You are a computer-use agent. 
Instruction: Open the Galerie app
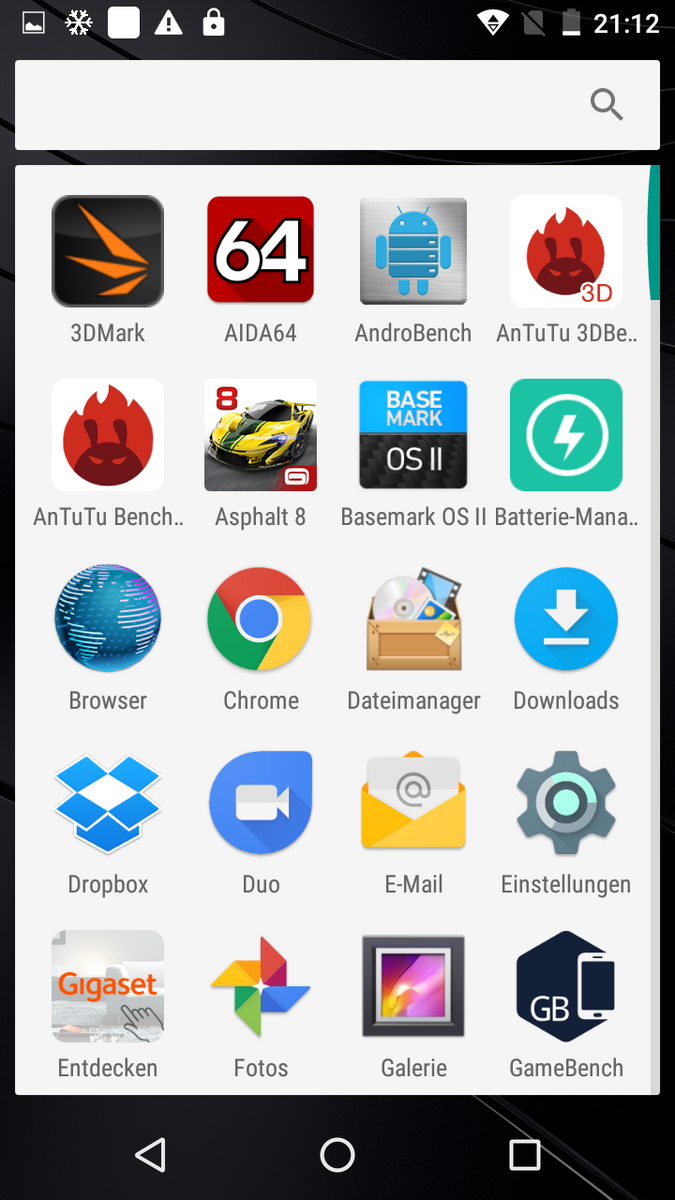tap(413, 987)
